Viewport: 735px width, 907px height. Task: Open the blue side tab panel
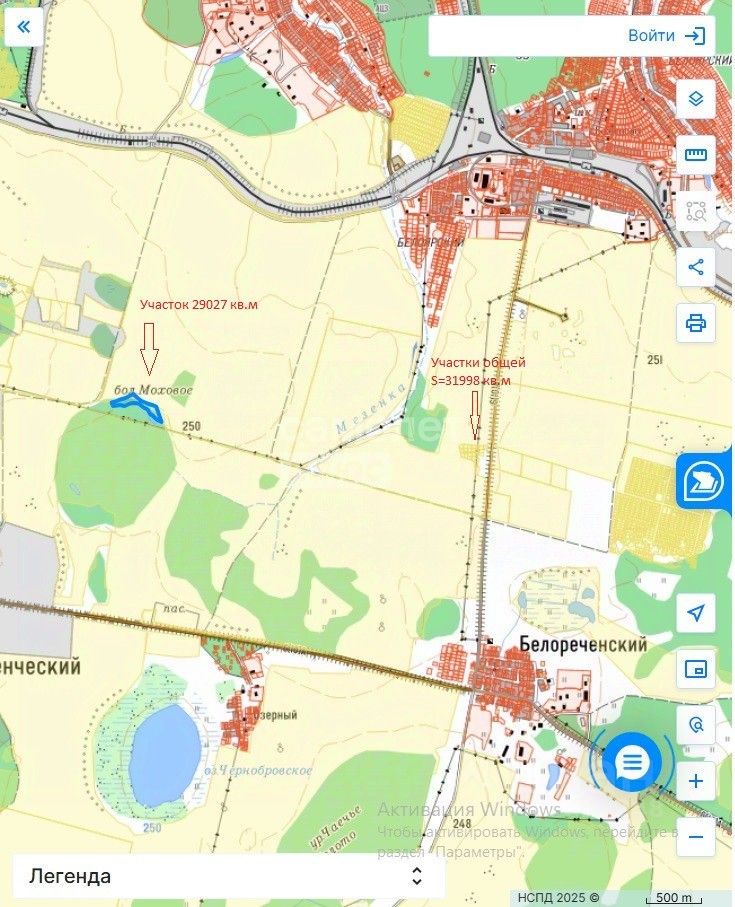[x=706, y=481]
